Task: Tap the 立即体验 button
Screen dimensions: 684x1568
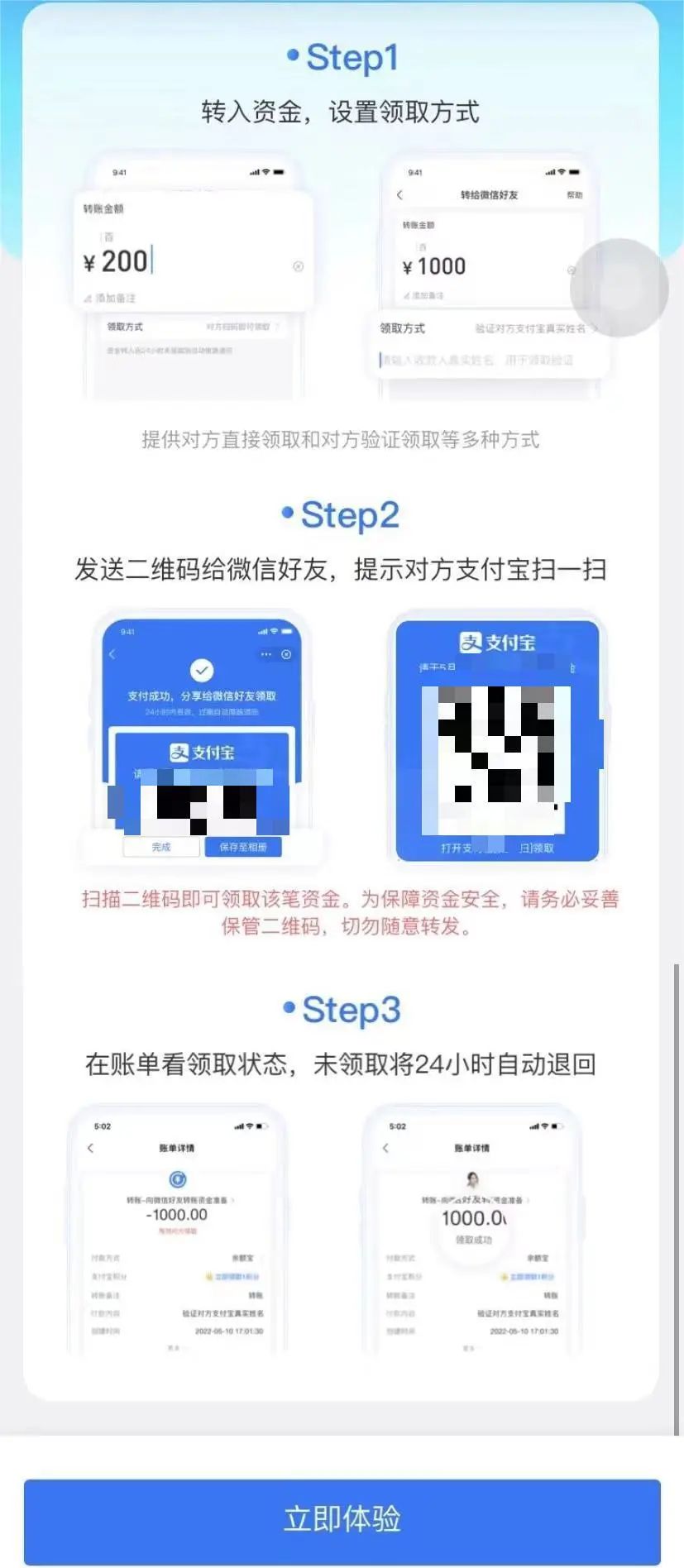Action: tap(342, 1519)
